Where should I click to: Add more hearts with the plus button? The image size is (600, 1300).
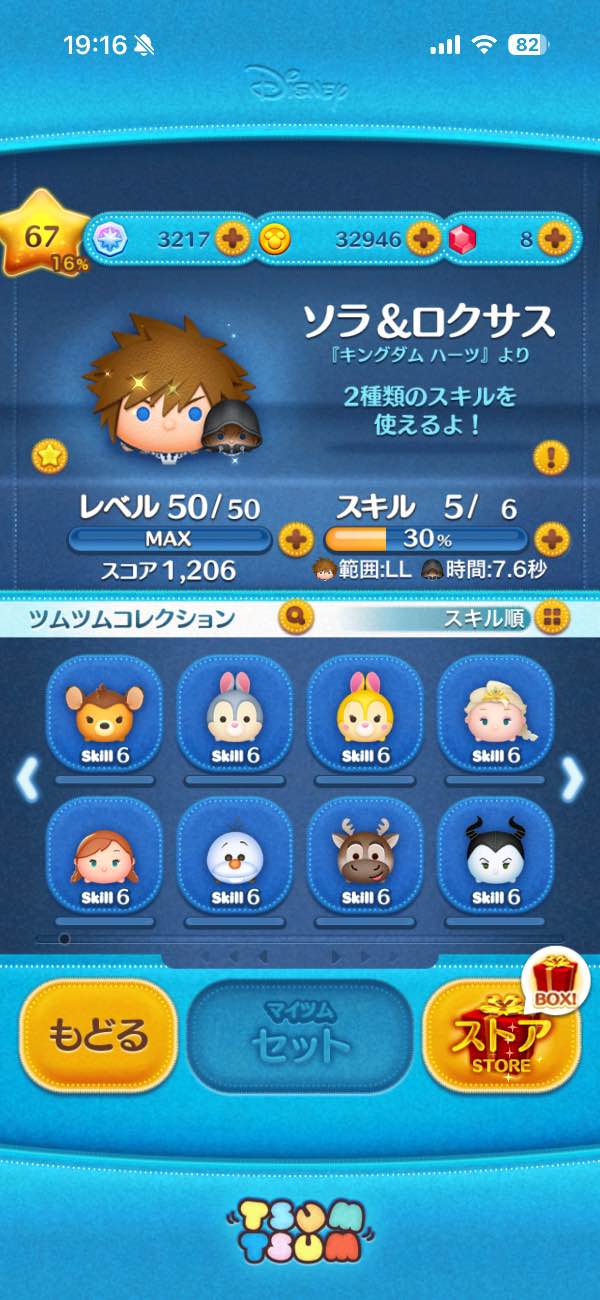(233, 239)
